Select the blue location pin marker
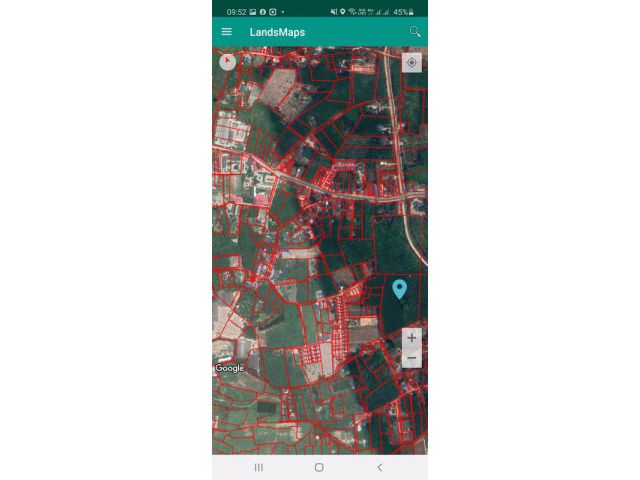This screenshot has width=640, height=480. pyautogui.click(x=400, y=289)
